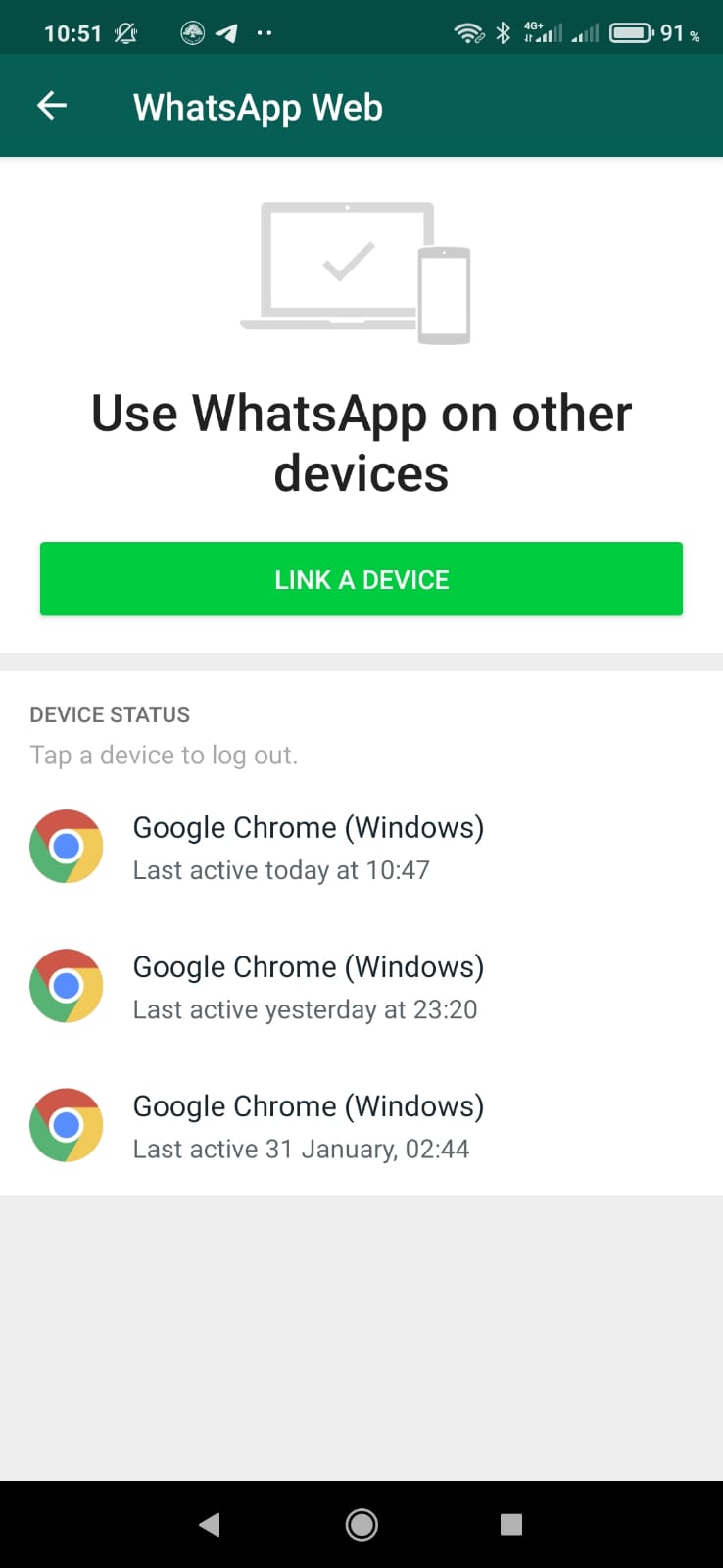Select Chrome session last active today at 10:47
723x1568 pixels.
pyautogui.click(x=308, y=848)
